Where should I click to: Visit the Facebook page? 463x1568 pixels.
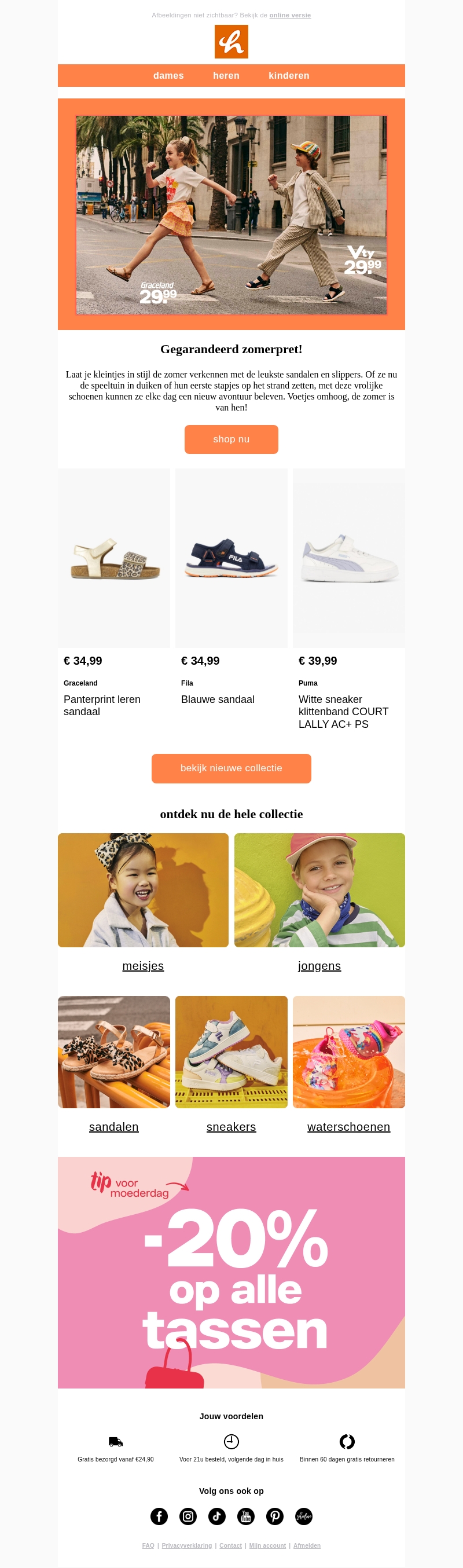159,1516
